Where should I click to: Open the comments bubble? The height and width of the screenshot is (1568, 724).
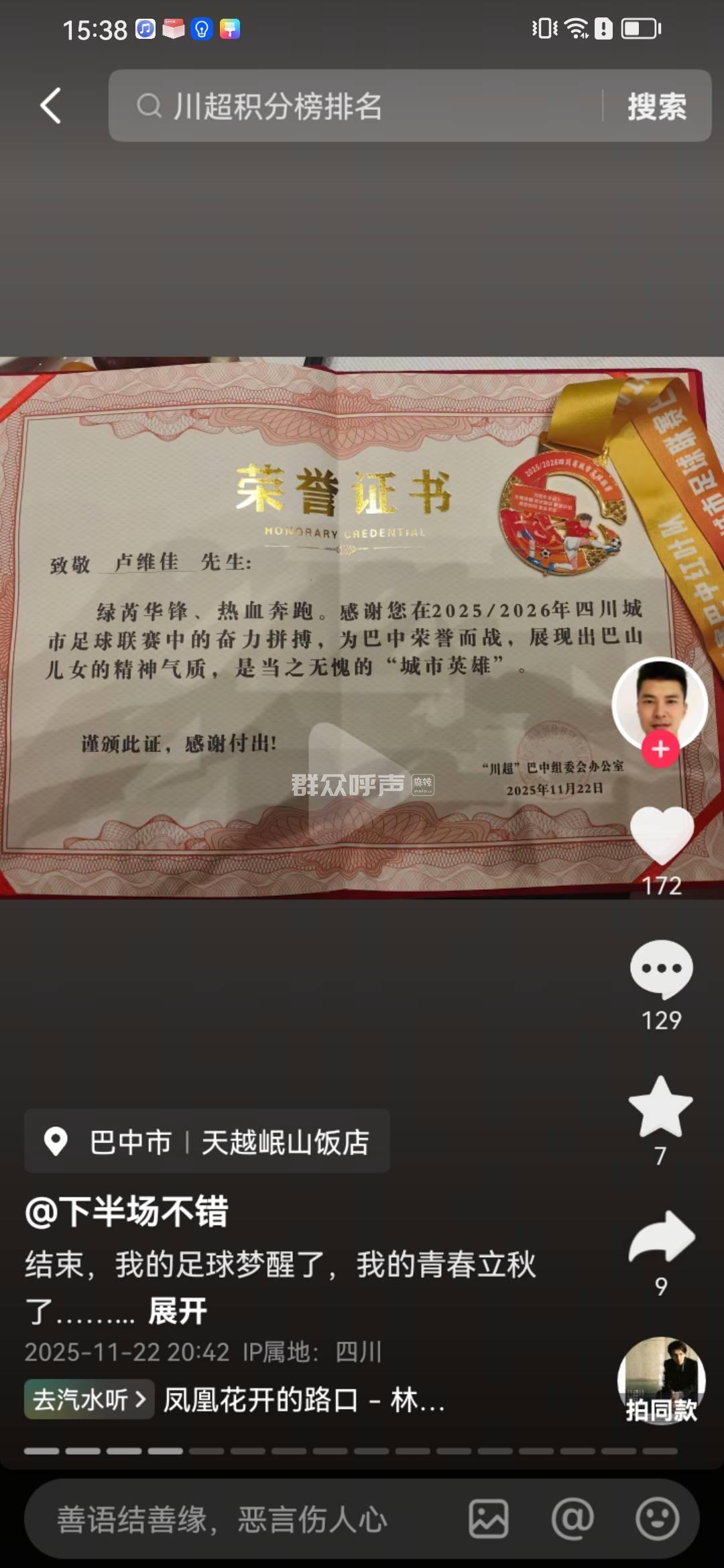click(x=661, y=969)
